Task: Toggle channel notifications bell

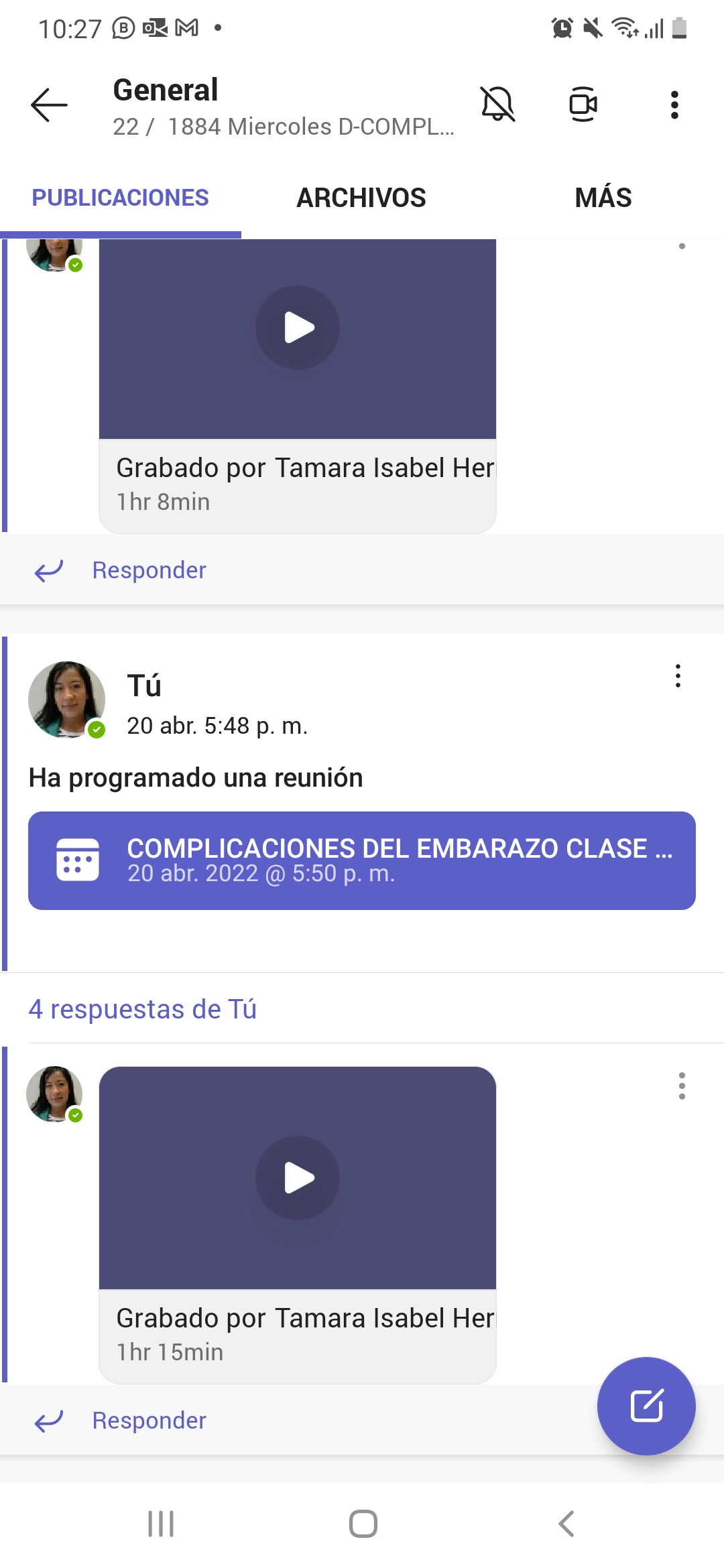Action: tap(498, 105)
